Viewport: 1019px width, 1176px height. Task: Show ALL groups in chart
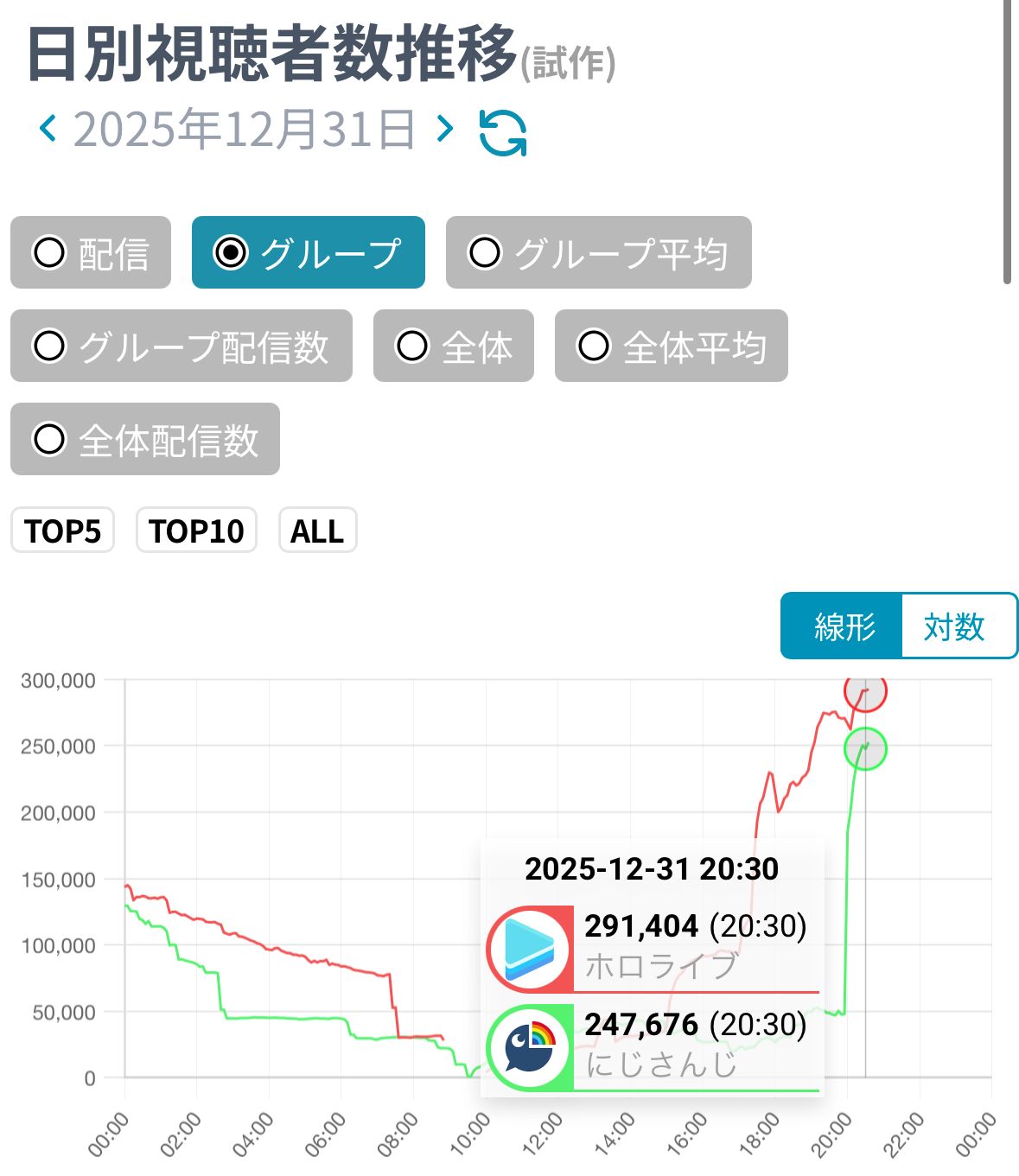click(317, 530)
